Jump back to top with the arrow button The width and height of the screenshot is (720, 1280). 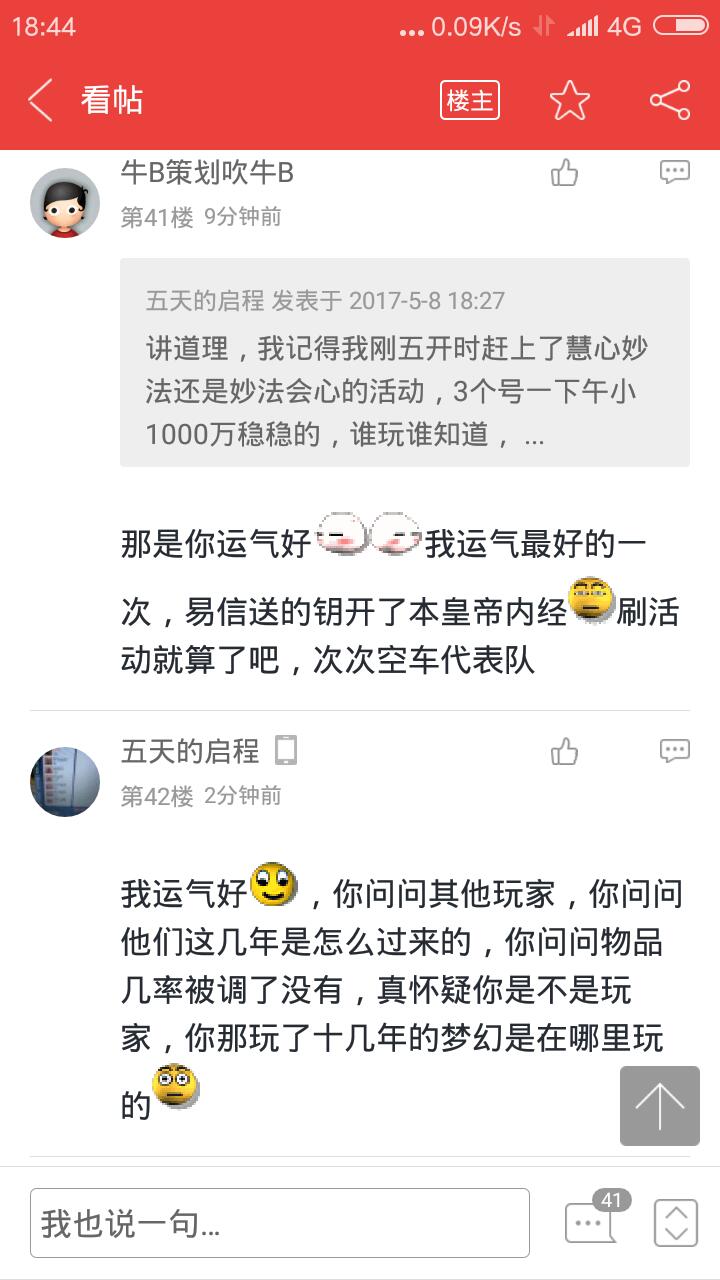[660, 1106]
